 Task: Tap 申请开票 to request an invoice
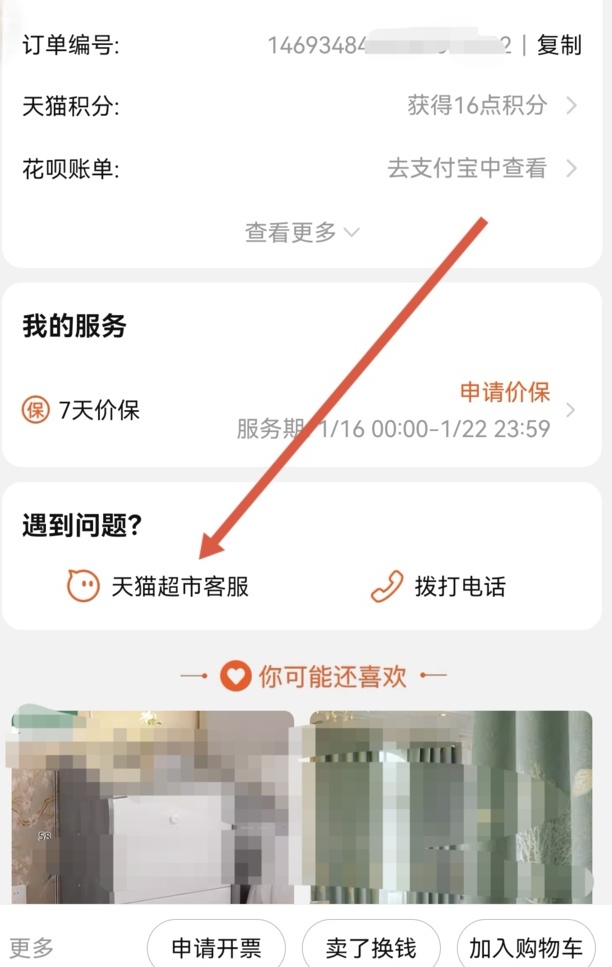pos(216,946)
